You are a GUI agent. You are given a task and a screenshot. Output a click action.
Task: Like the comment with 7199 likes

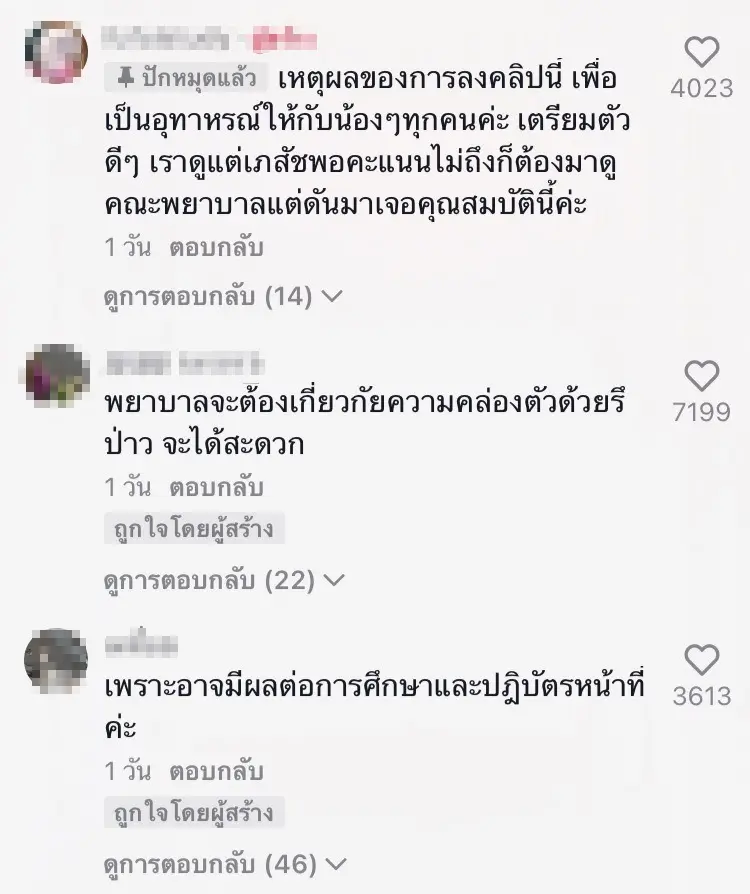click(702, 376)
